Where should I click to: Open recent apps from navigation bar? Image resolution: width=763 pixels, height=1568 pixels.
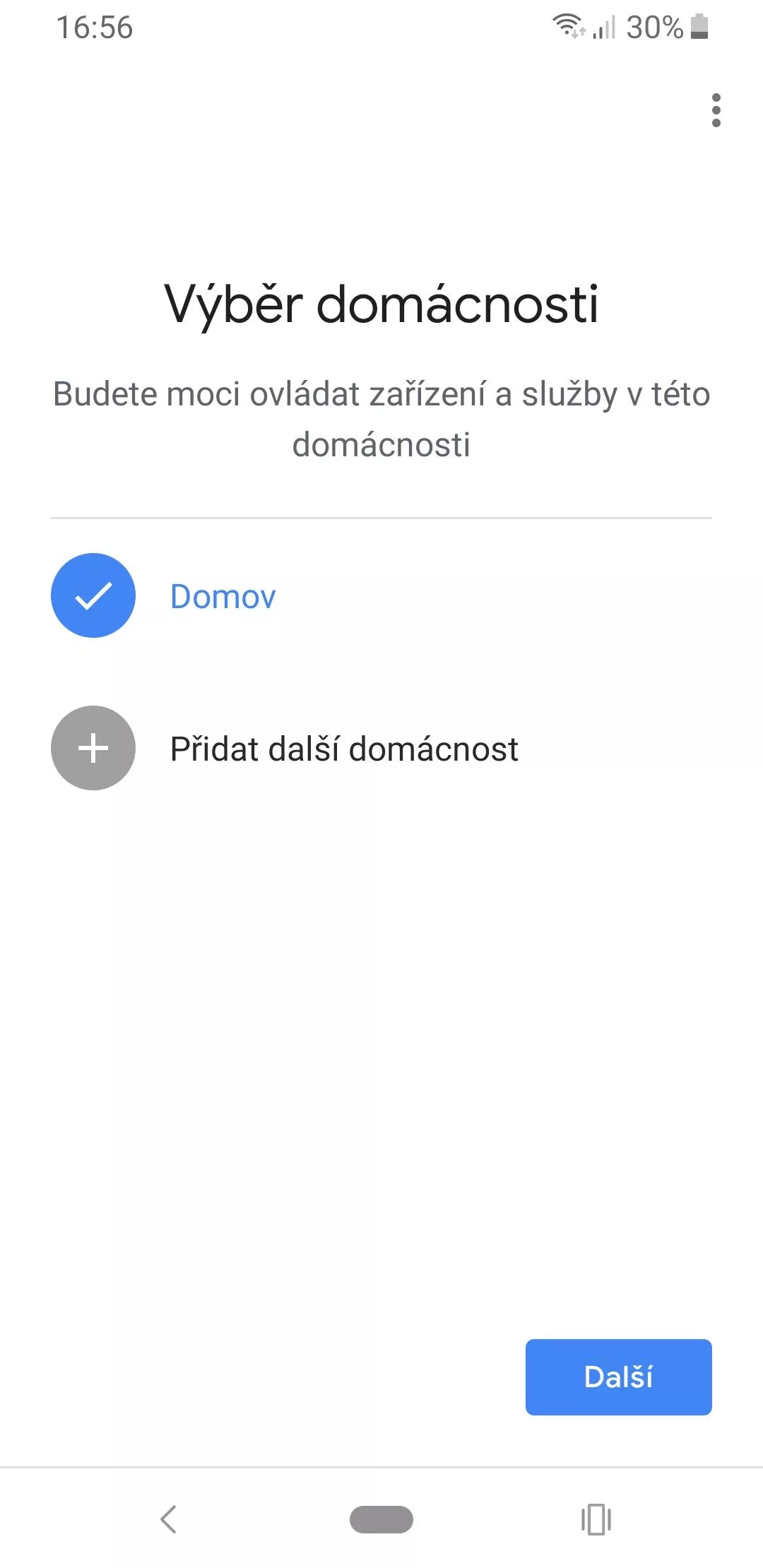pos(596,1519)
